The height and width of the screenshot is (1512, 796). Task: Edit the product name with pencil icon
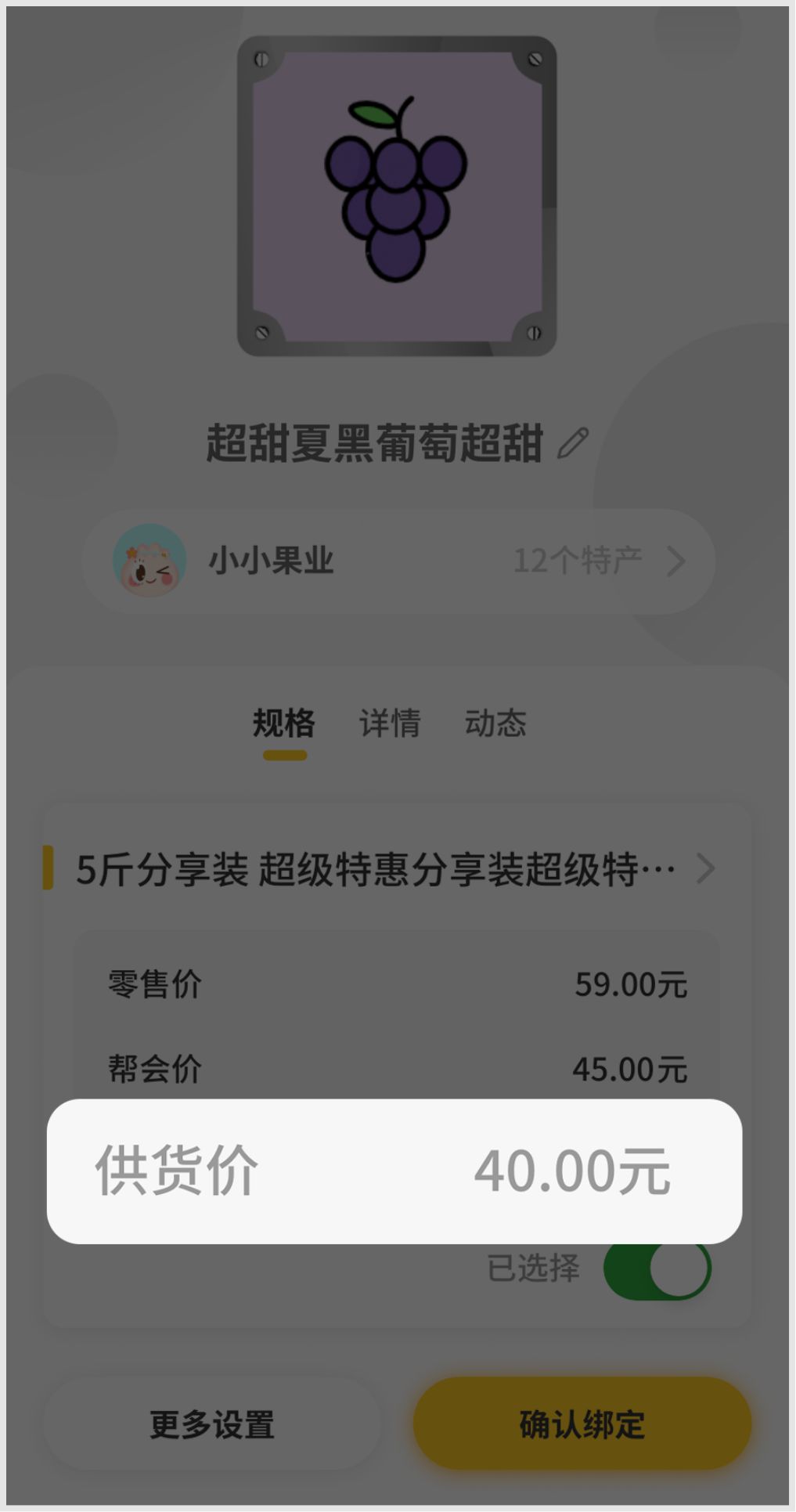coord(572,443)
